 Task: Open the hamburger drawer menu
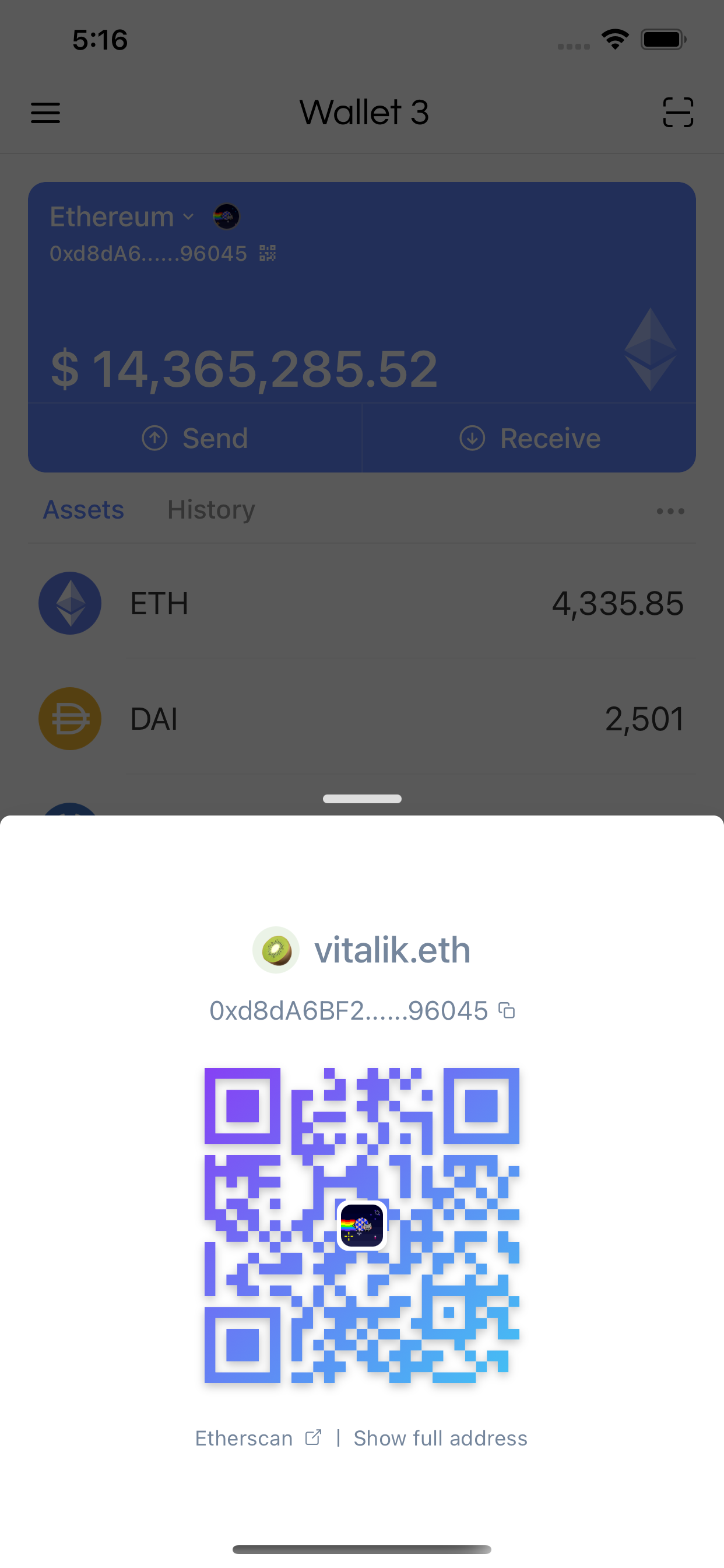pos(45,113)
